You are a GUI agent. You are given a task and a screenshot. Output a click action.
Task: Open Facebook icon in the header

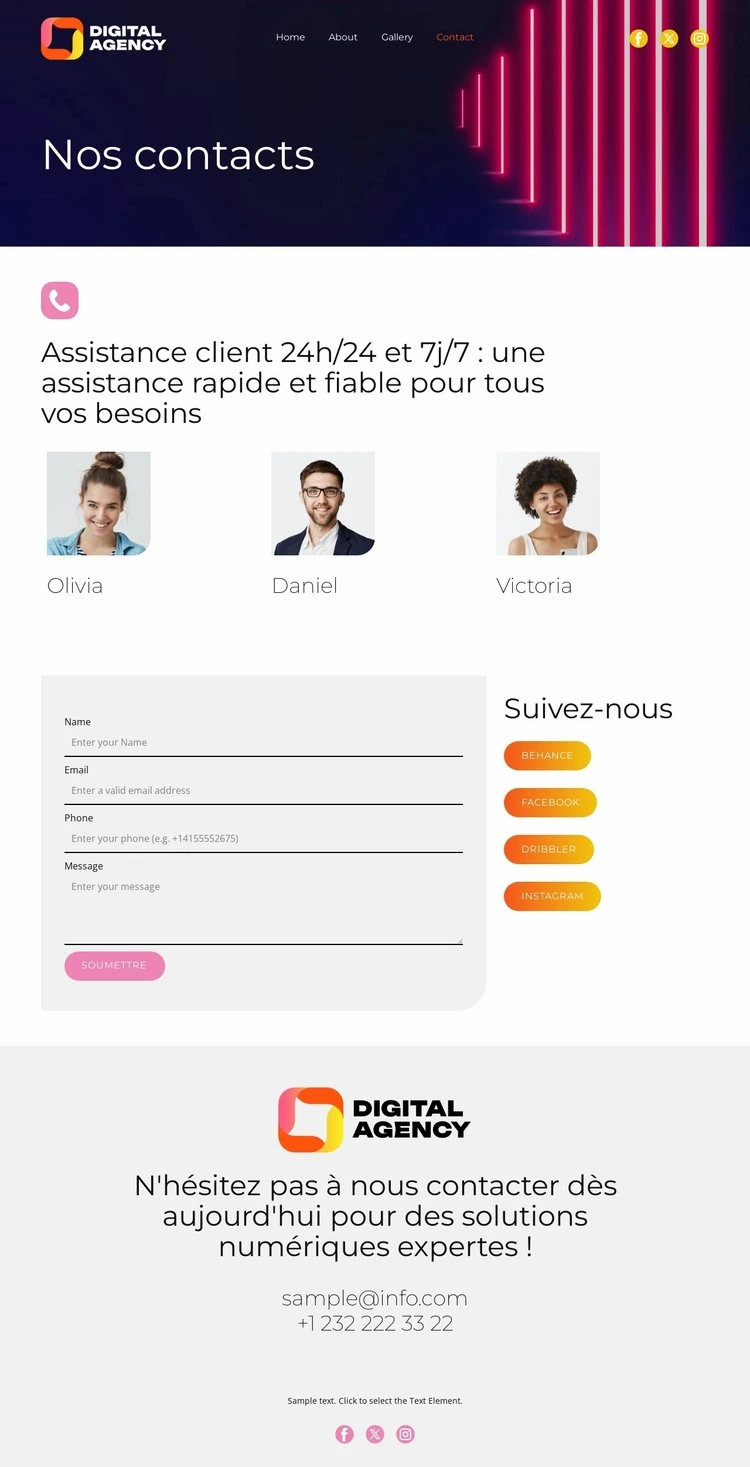638,39
